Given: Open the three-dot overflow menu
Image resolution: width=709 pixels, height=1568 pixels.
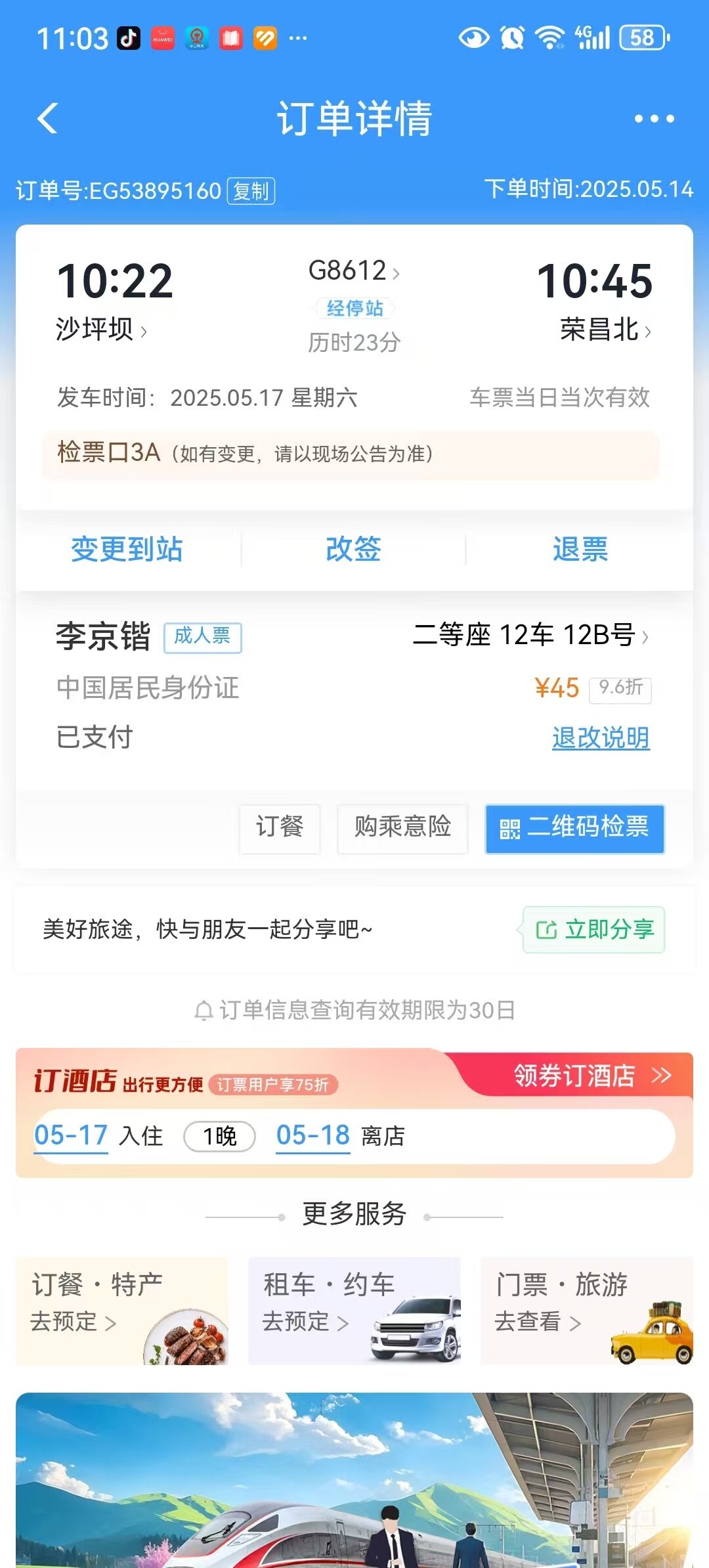Looking at the screenshot, I should (x=654, y=119).
